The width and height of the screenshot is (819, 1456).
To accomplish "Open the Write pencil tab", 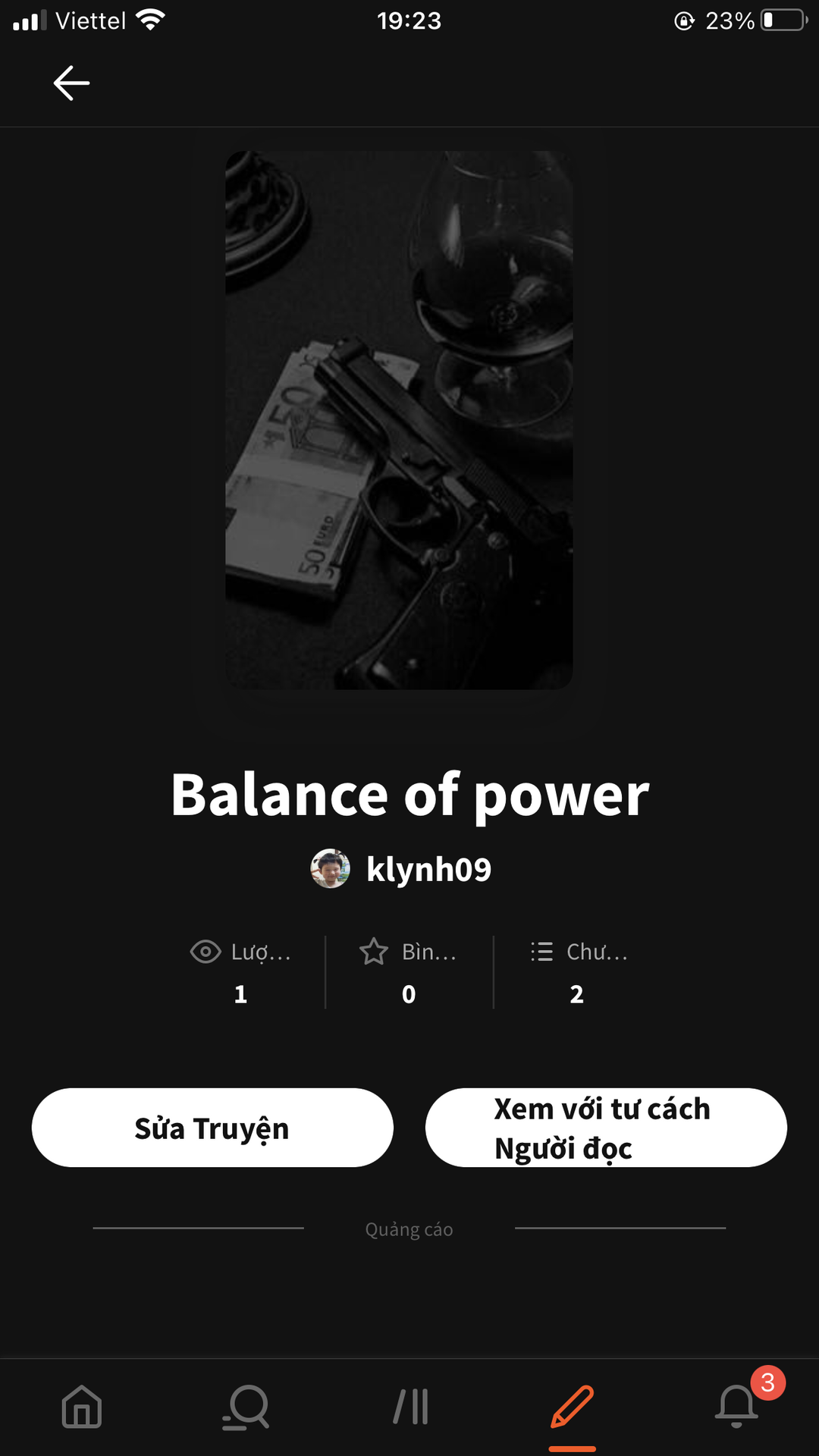I will click(573, 1407).
